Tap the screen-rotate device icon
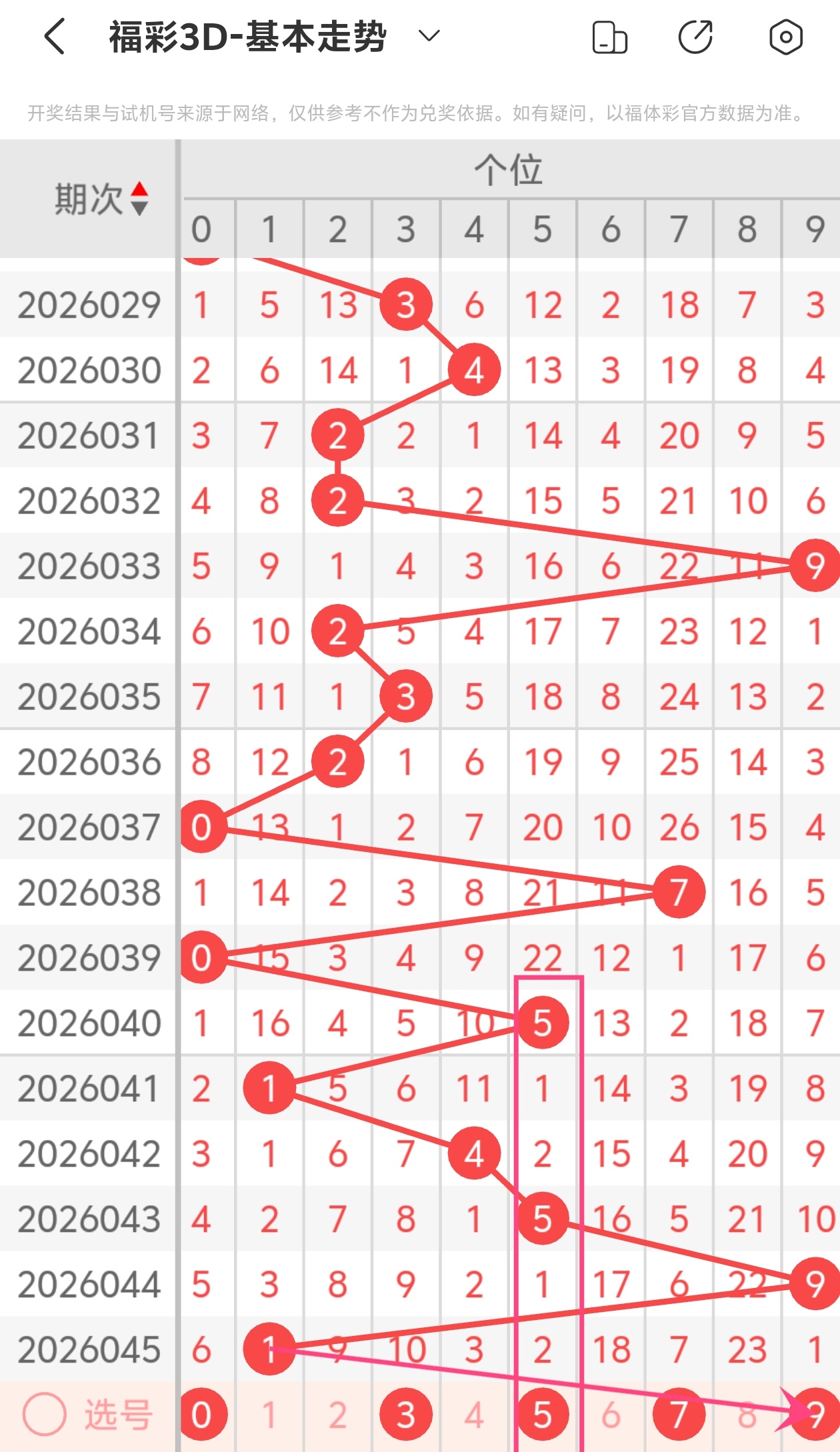This screenshot has height=1452, width=840. 609,37
